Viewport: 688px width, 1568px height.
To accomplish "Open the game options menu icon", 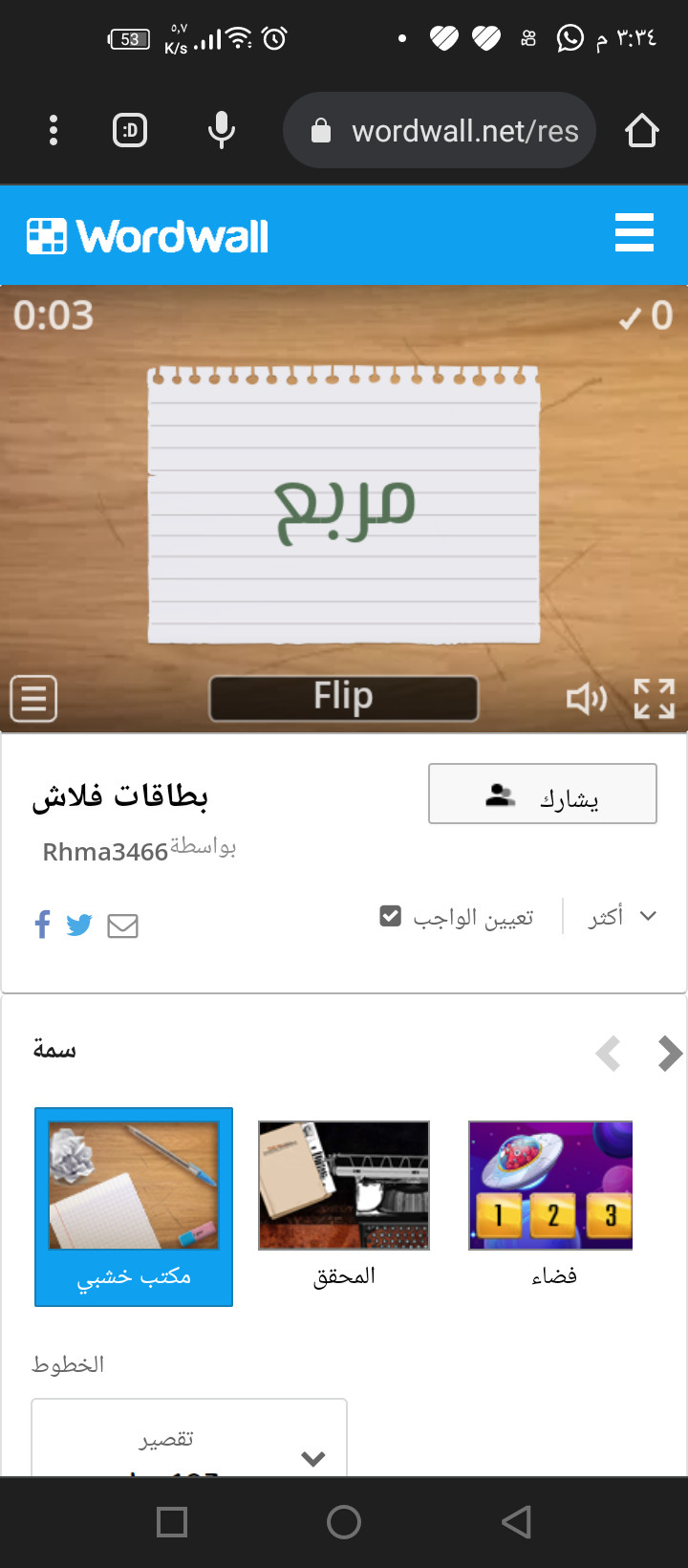I will [x=33, y=699].
